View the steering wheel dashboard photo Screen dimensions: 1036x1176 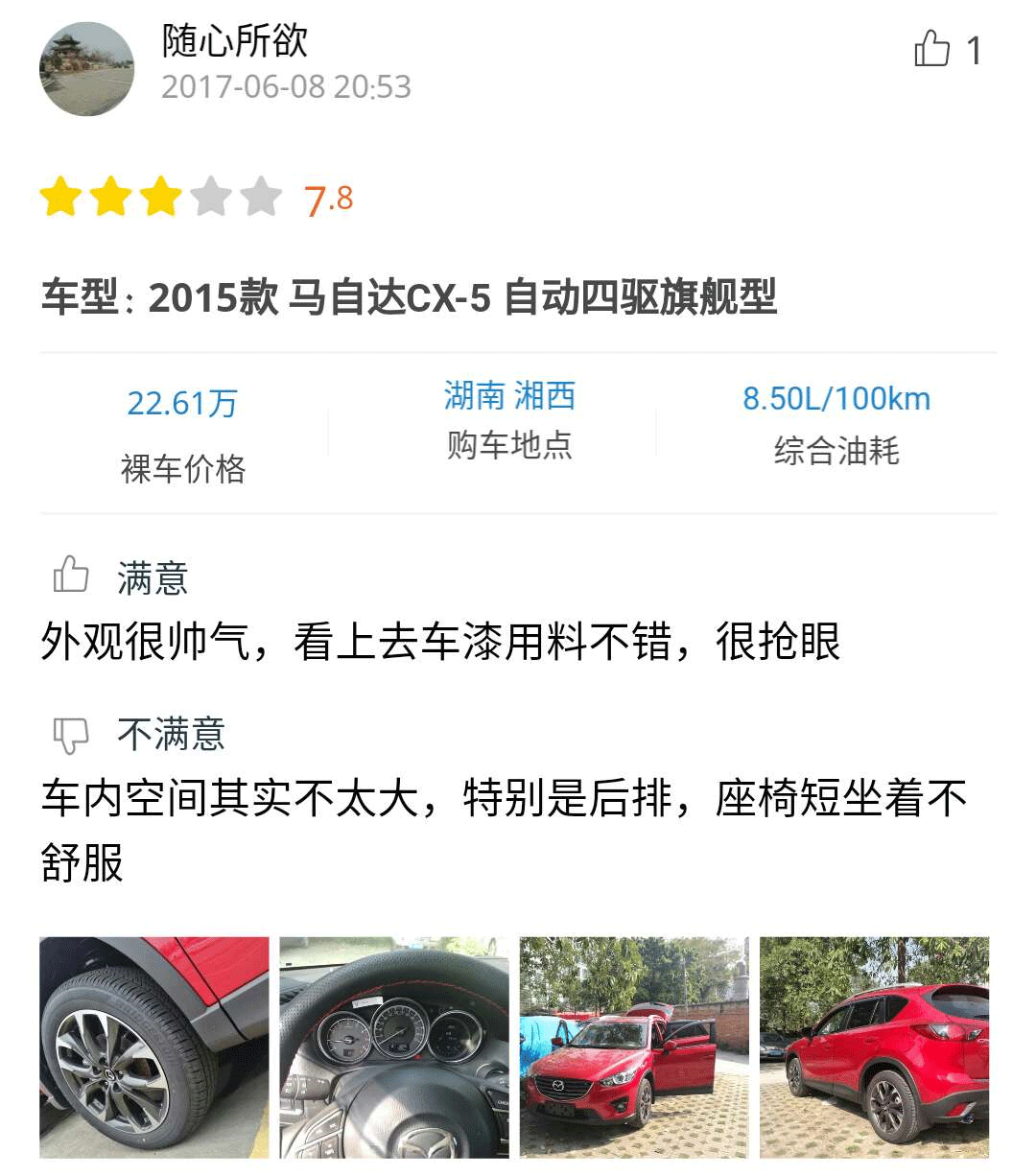coord(394,1047)
